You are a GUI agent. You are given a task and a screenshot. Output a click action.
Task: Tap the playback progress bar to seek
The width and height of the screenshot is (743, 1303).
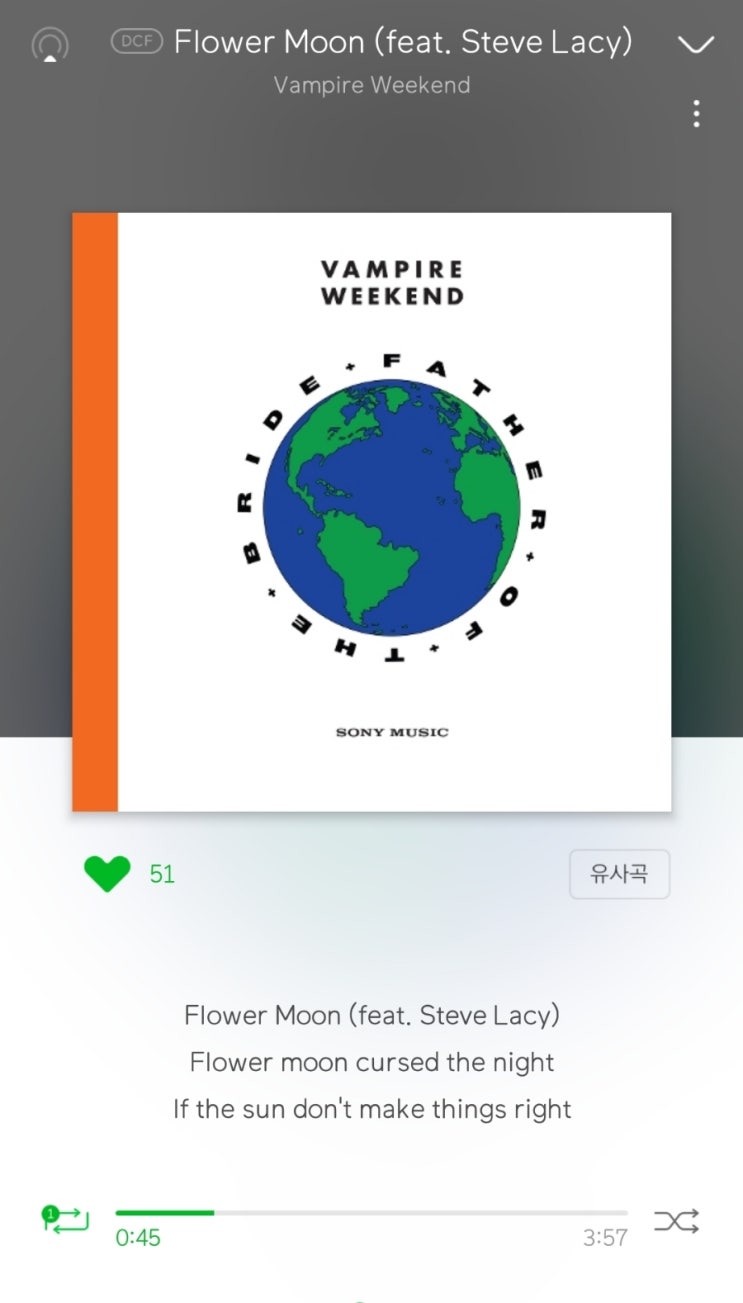click(x=371, y=1213)
